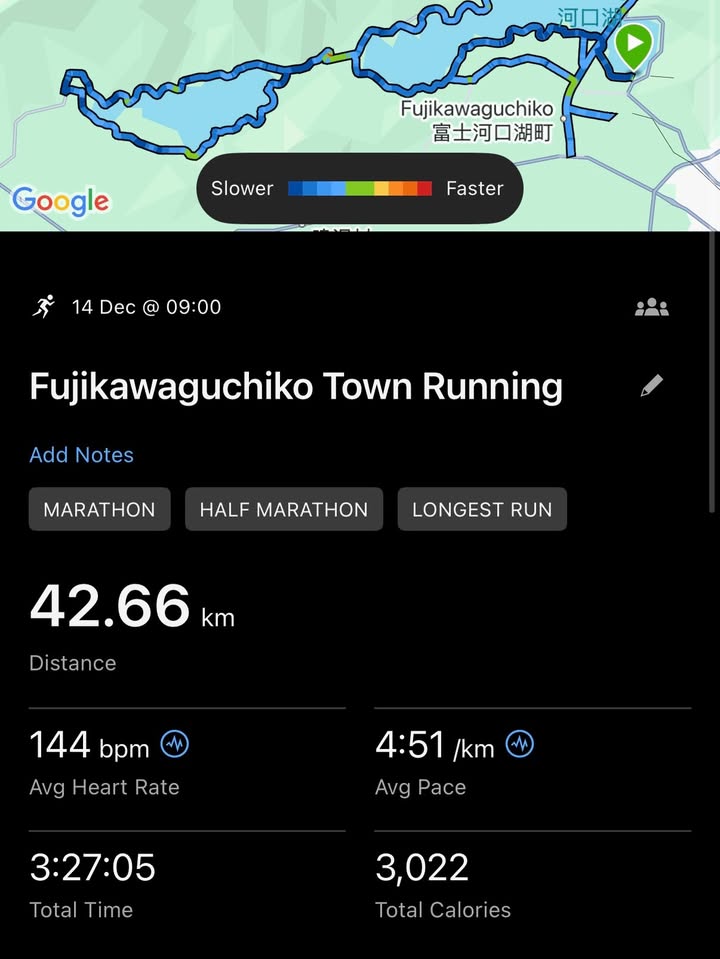Add notes to this run
This screenshot has height=959, width=720.
pyautogui.click(x=81, y=455)
